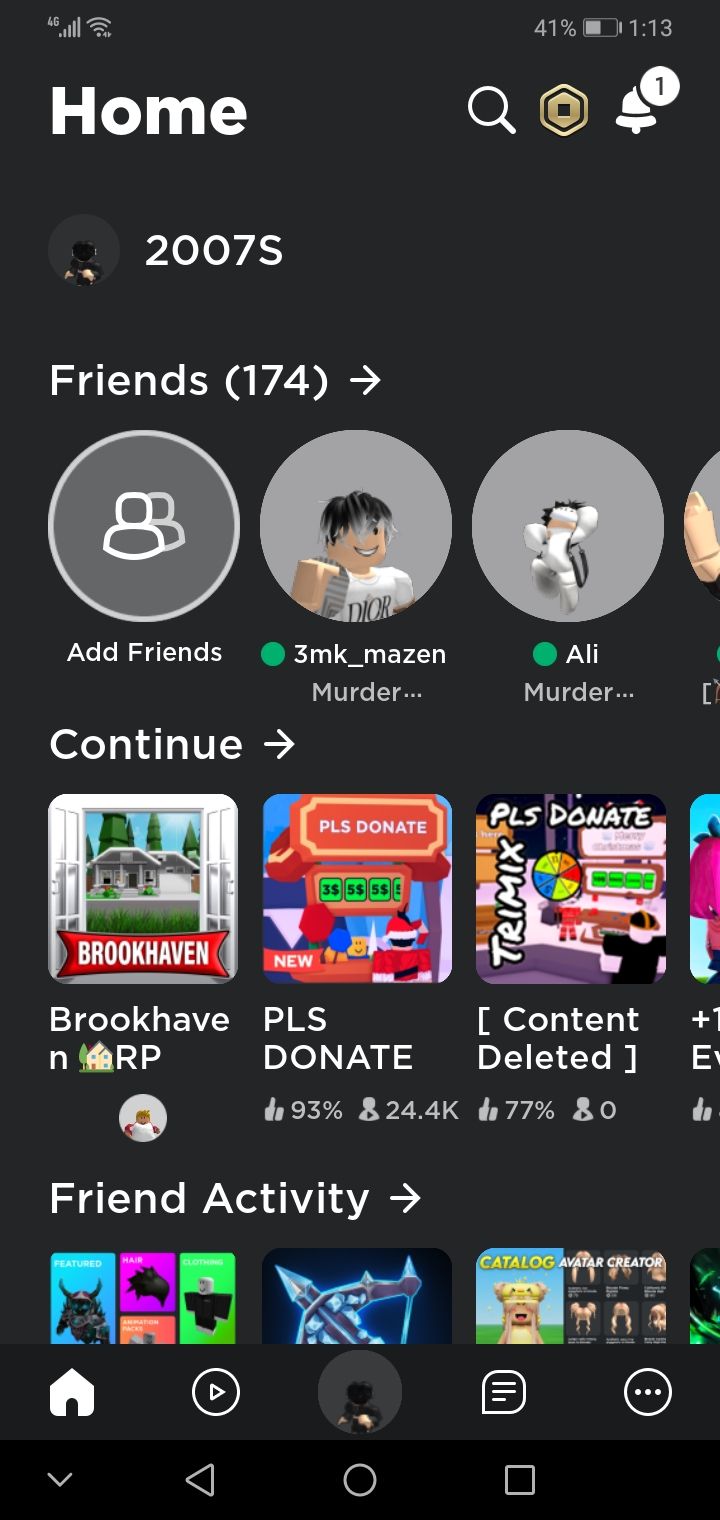Switch to the chat tab
The height and width of the screenshot is (1520, 720).
504,1392
